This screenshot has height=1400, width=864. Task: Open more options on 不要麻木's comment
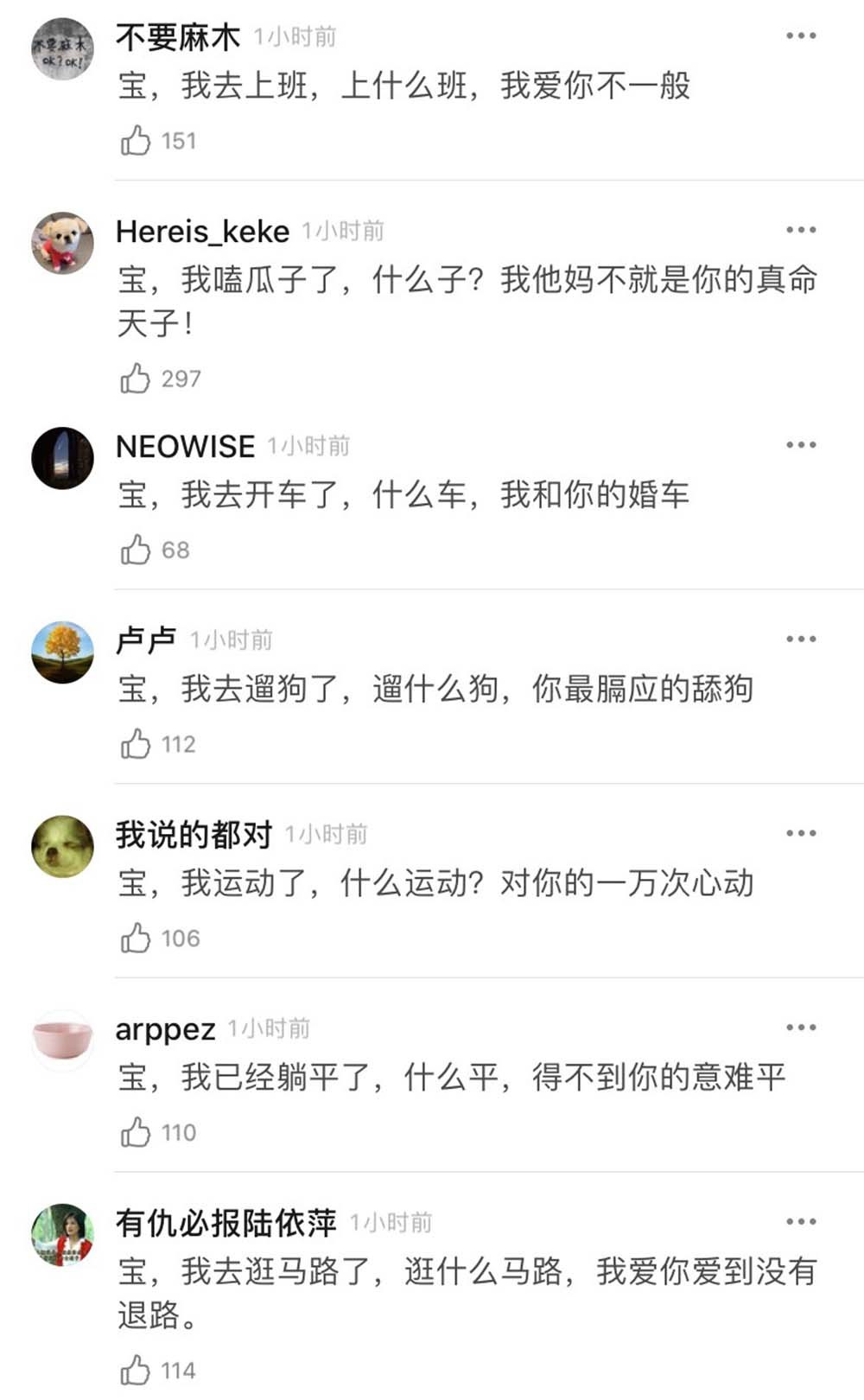point(801,36)
